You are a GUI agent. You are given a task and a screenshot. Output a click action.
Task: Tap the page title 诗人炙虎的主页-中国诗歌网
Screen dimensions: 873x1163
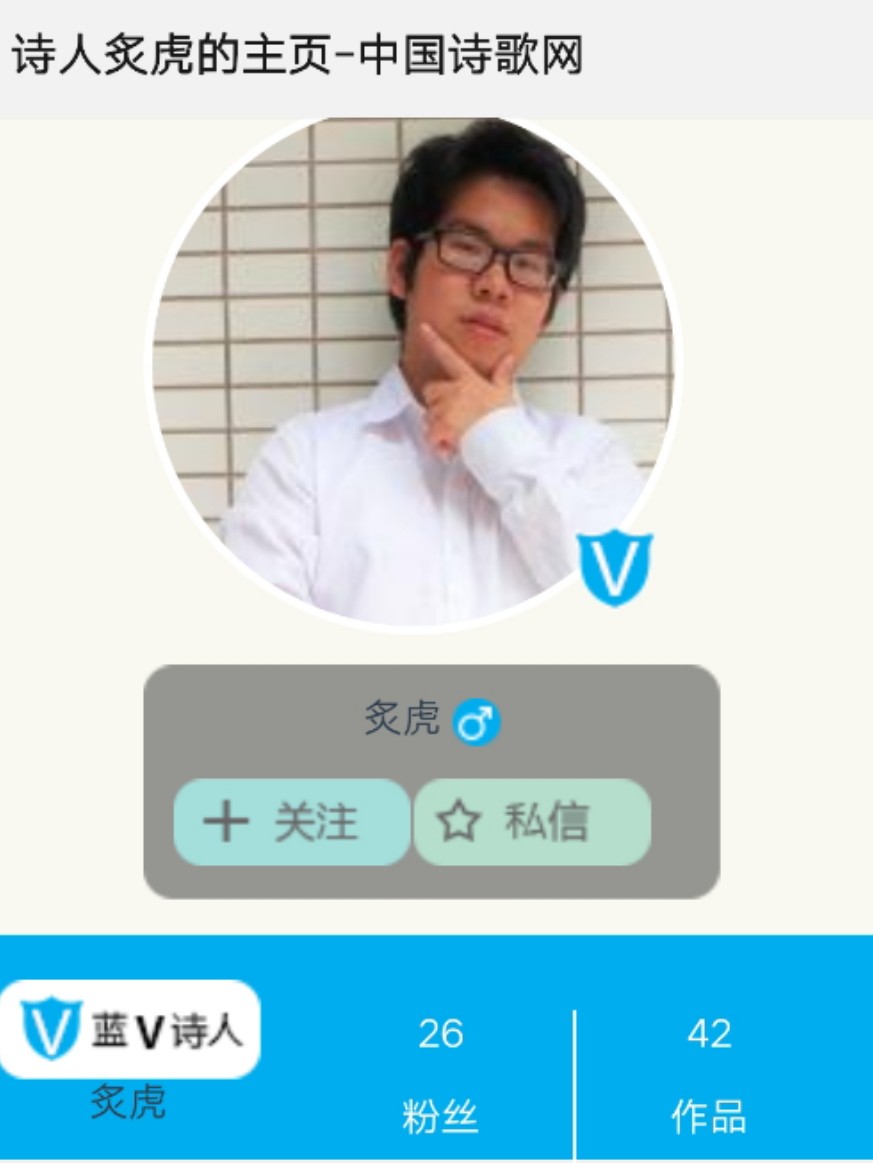tap(295, 55)
